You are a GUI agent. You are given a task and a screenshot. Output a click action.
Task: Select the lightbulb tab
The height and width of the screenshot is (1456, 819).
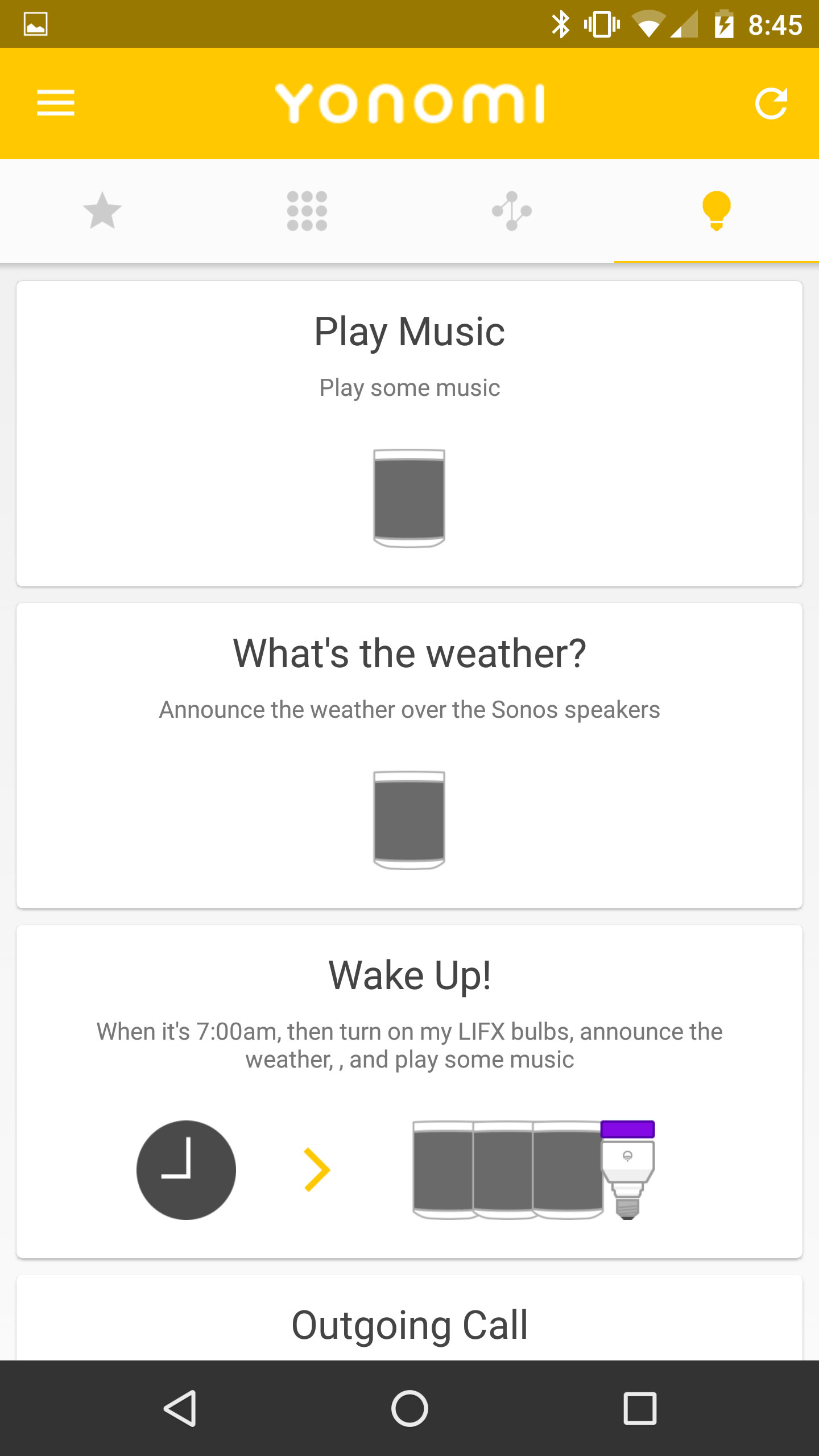click(x=717, y=211)
